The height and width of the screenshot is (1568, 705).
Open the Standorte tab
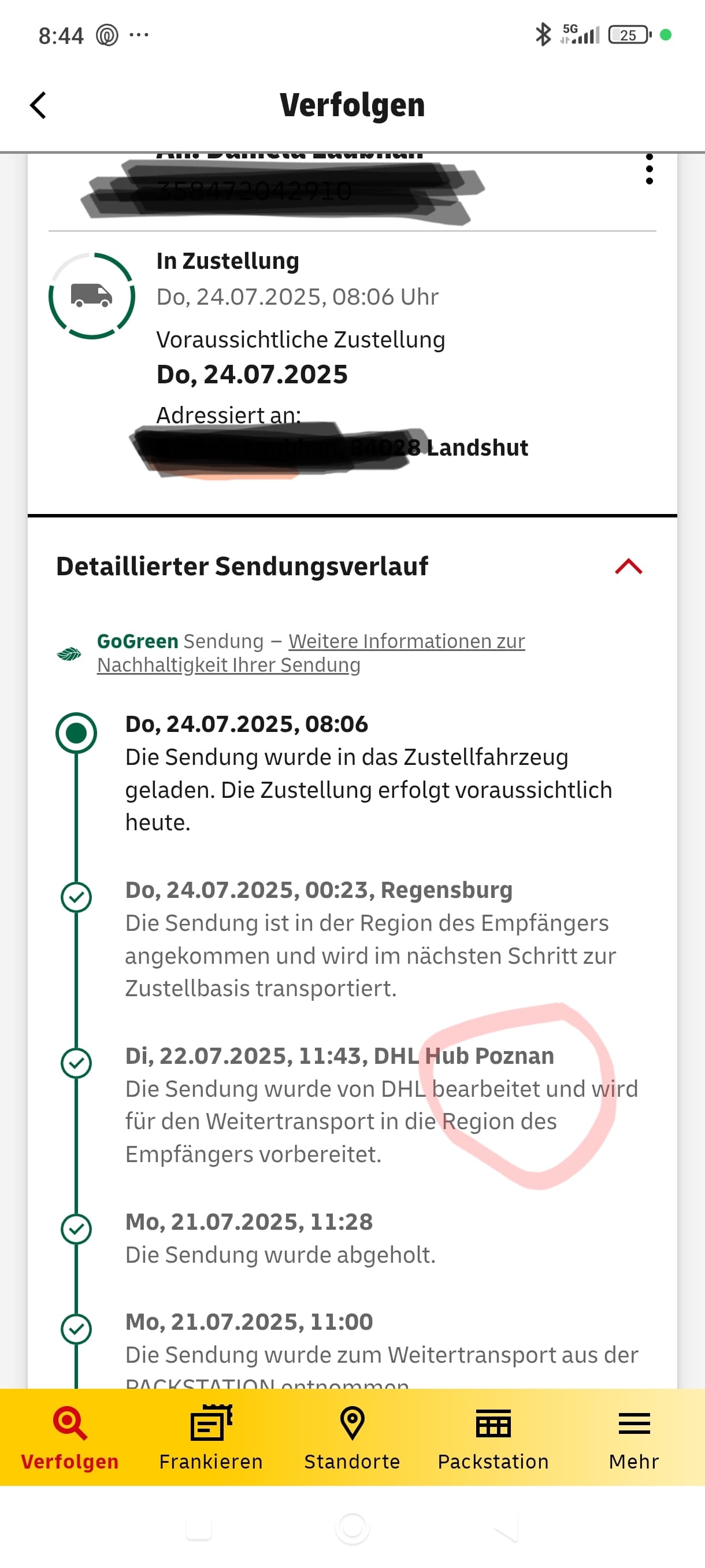click(352, 1438)
